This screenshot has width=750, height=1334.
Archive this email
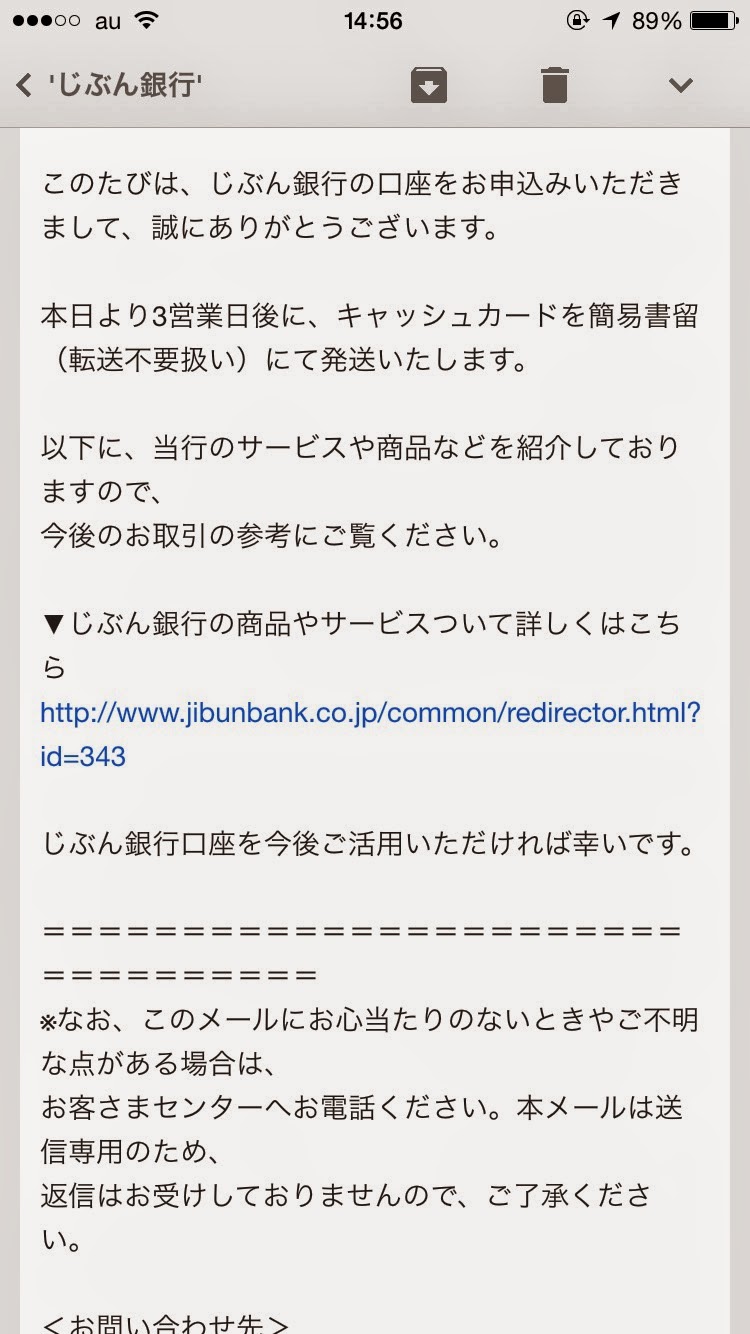428,85
